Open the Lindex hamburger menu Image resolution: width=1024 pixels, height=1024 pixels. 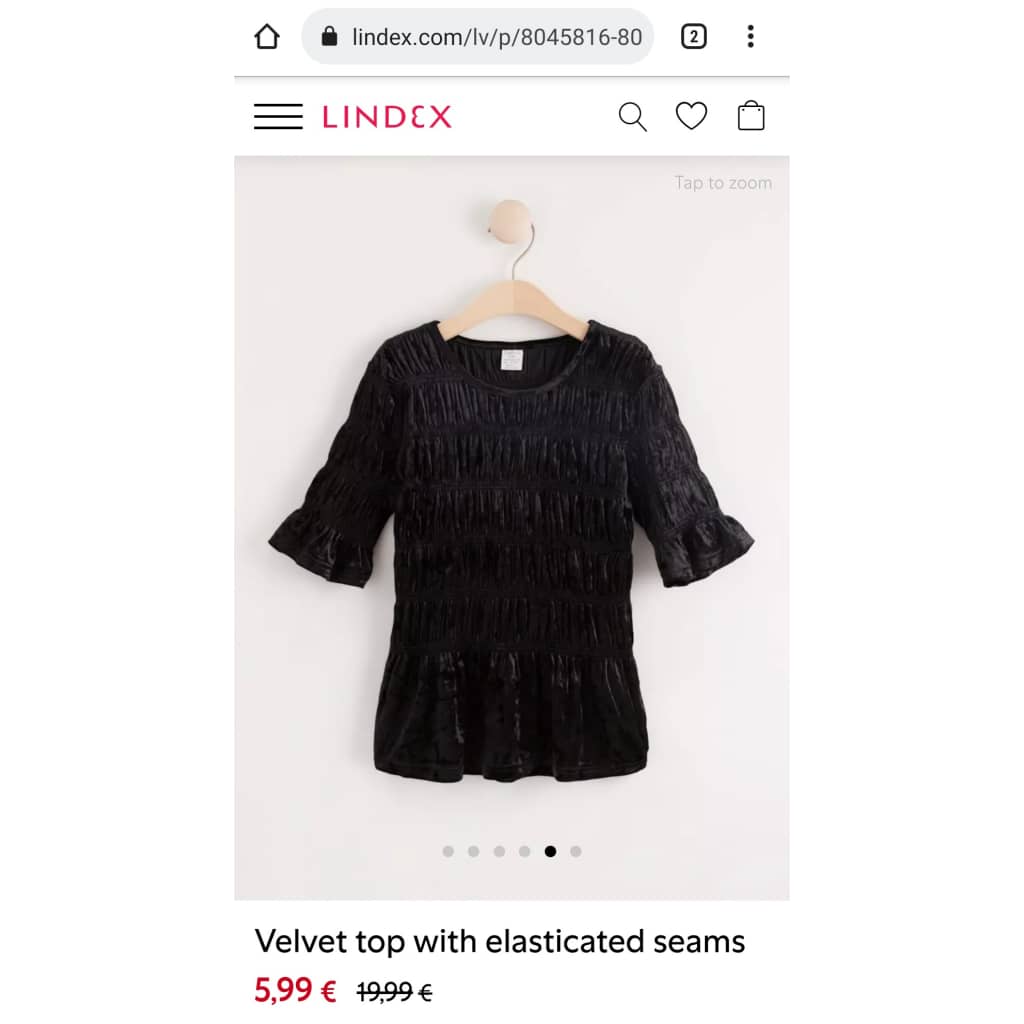click(278, 117)
